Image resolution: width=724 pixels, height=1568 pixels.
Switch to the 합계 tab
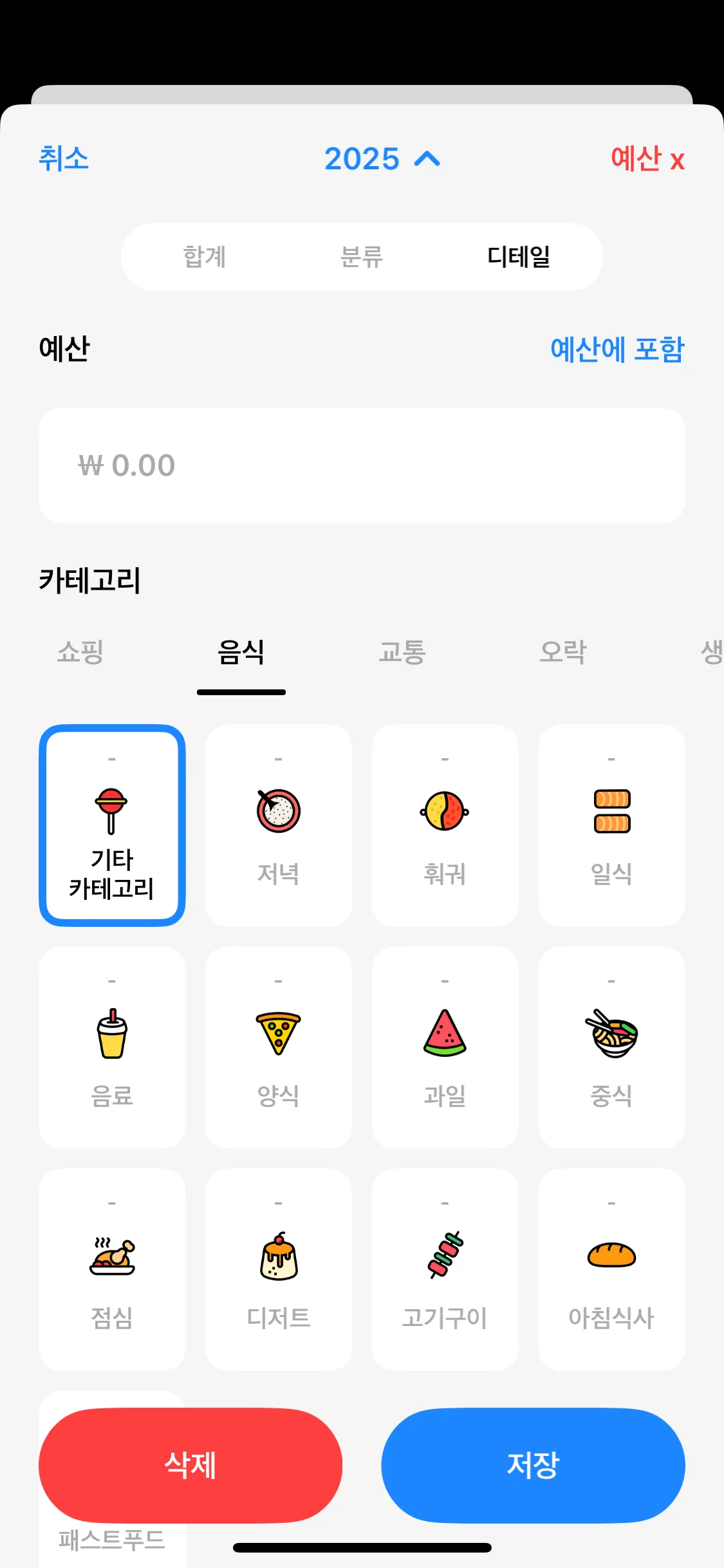pos(205,257)
